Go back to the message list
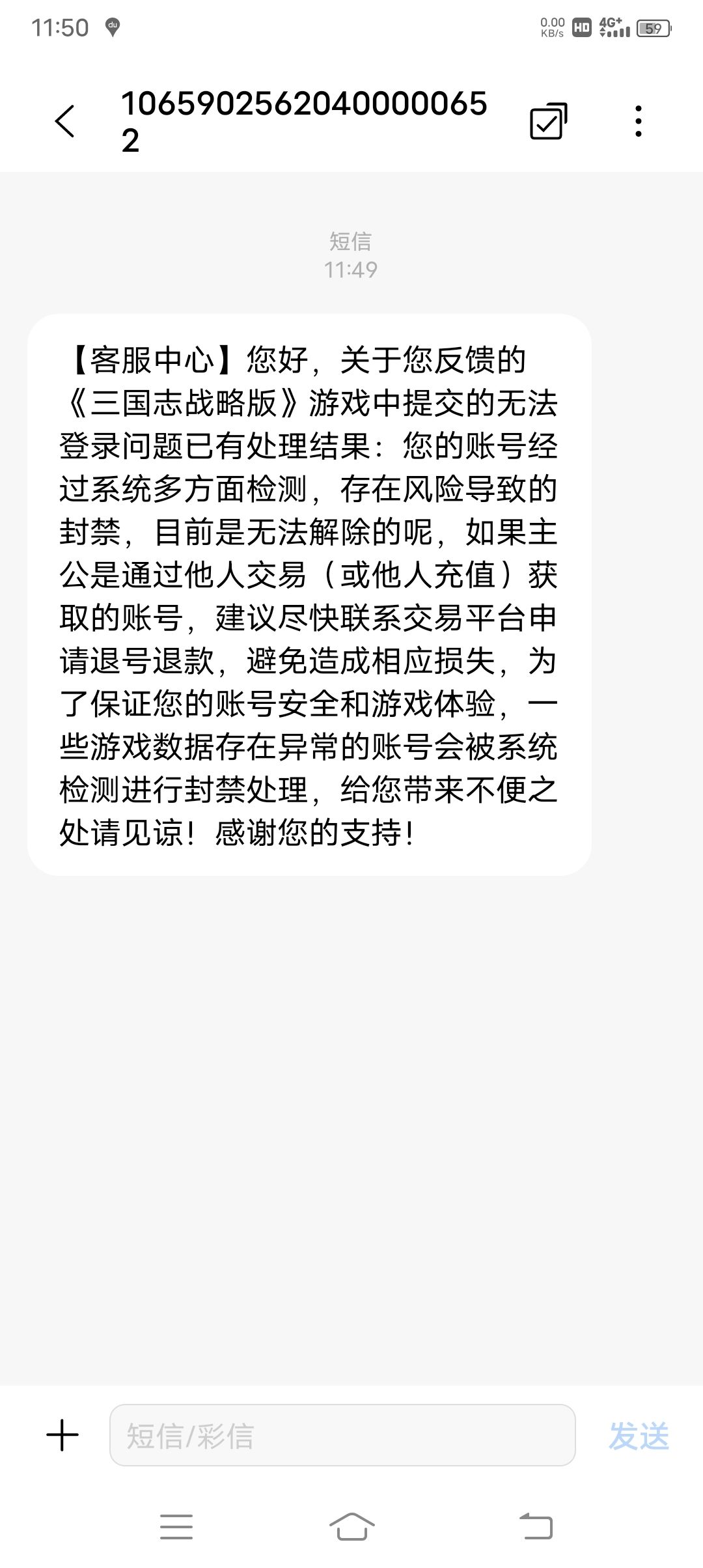703x1568 pixels. (65, 121)
